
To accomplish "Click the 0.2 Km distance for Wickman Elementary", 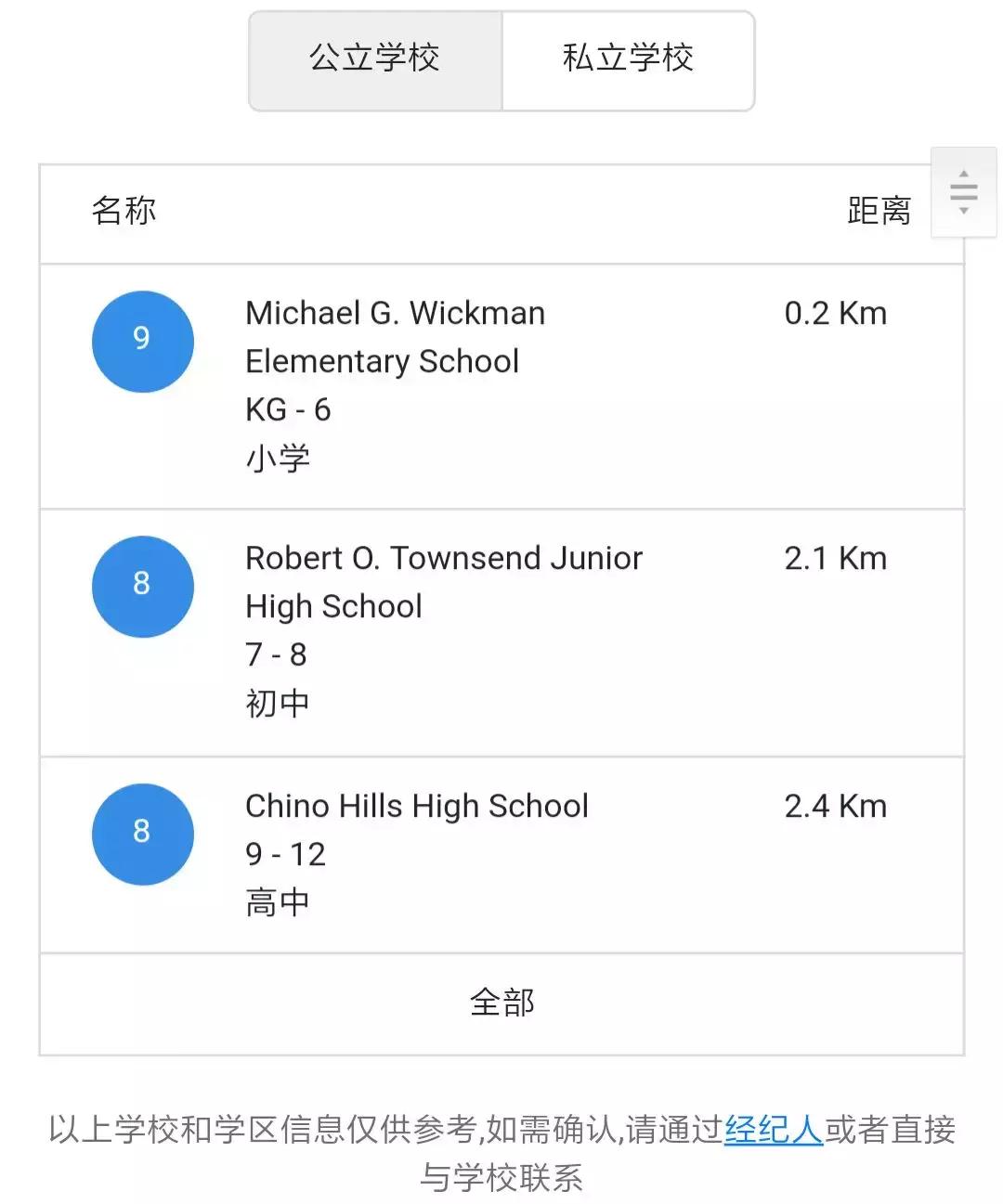I will pos(836,313).
